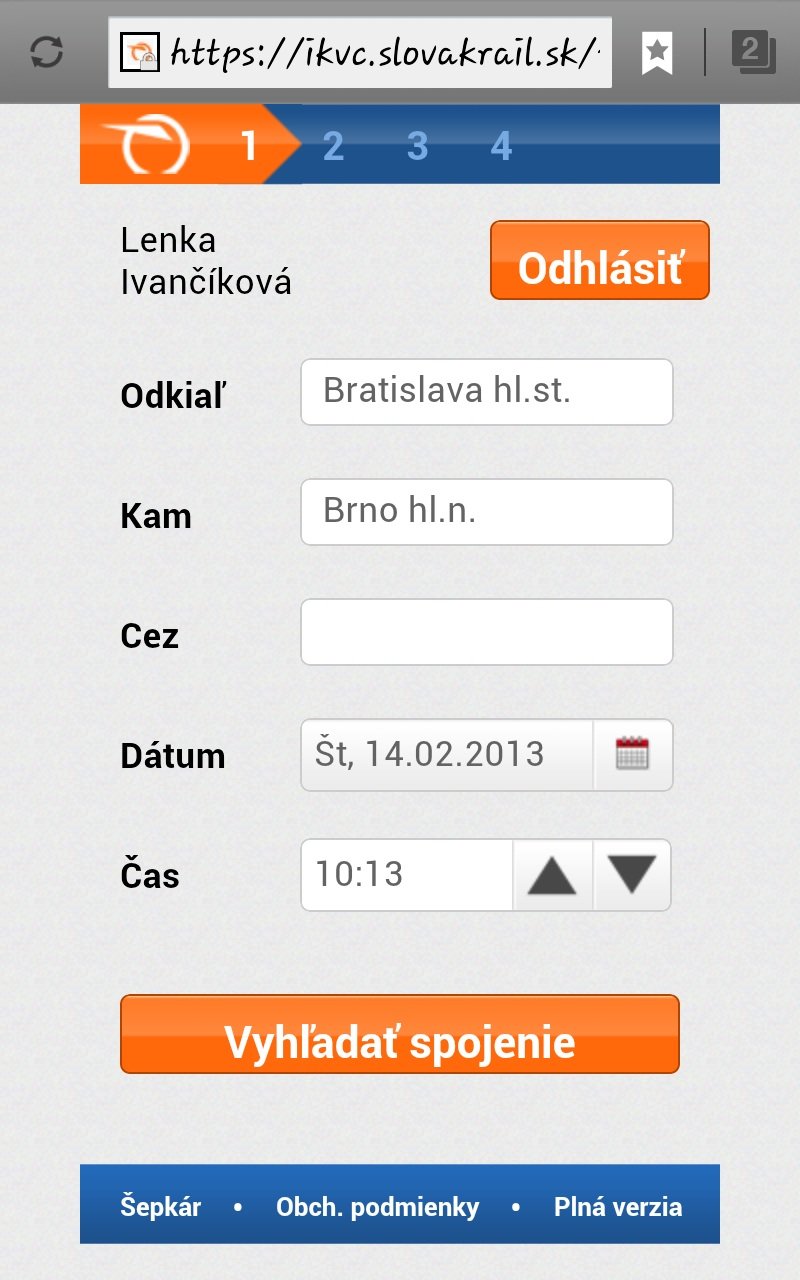Decrease the time with the down arrow
Screen dimensions: 800x1280
pyautogui.click(x=632, y=875)
